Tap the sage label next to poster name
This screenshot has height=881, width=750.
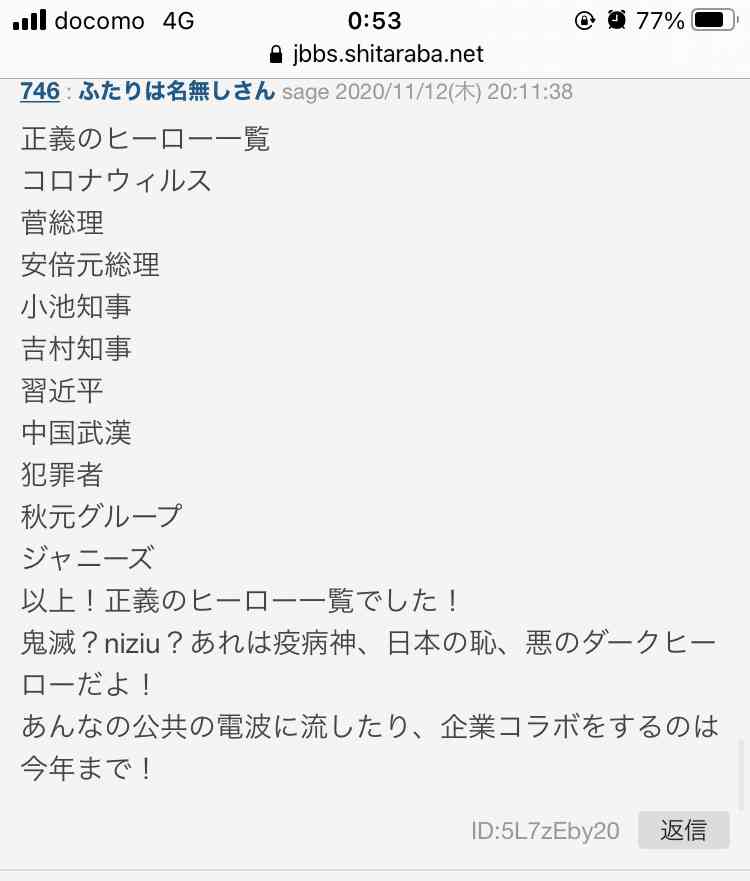click(303, 92)
